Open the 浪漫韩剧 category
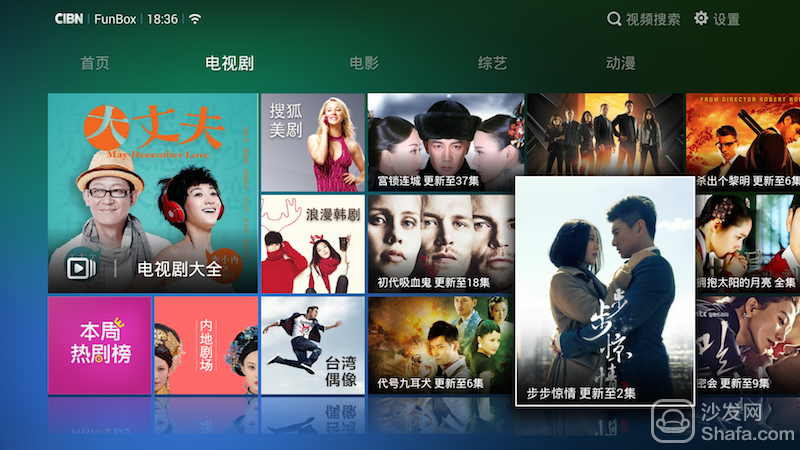The height and width of the screenshot is (450, 800). pos(312,243)
